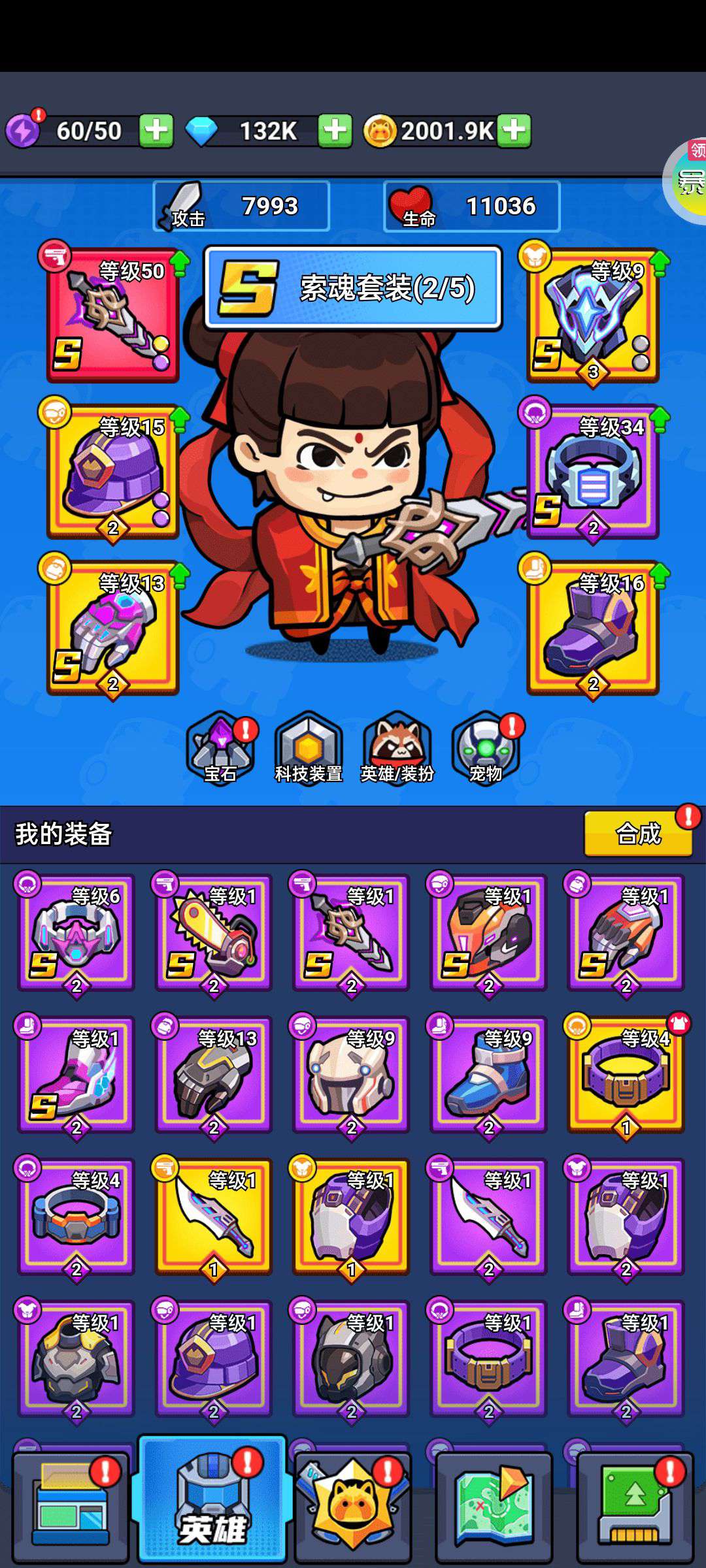This screenshot has width=706, height=1568.
Task: Tap the plus button beside energy 60/50
Action: point(156,131)
